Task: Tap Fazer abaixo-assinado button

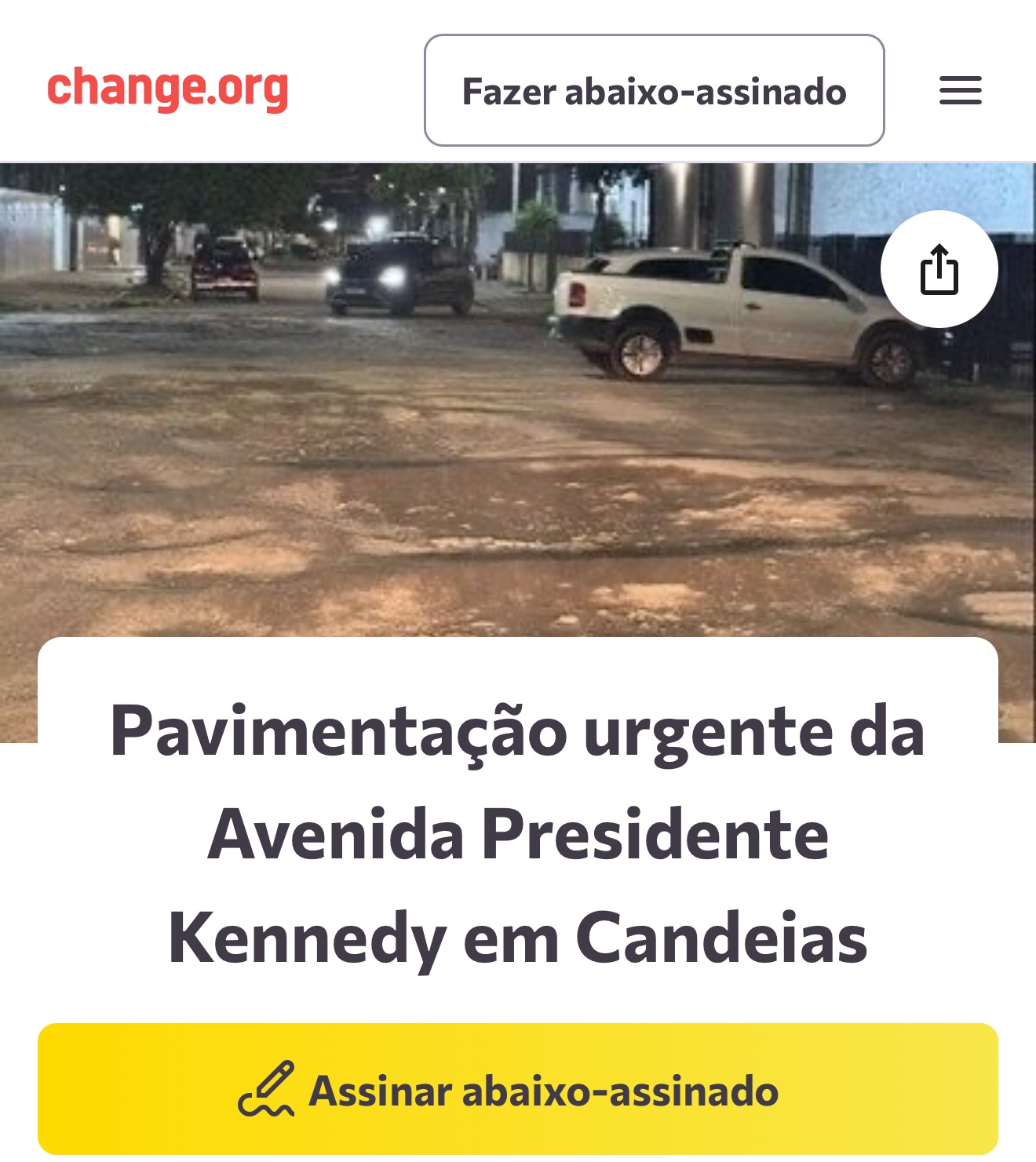Action: coord(654,90)
